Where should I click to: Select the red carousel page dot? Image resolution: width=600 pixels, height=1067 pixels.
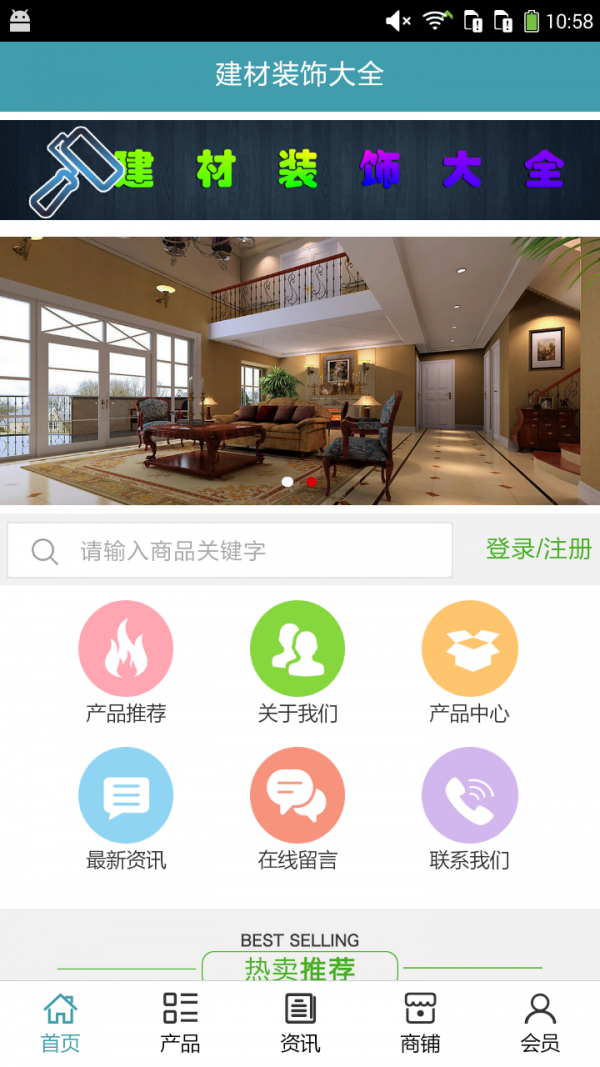point(312,482)
